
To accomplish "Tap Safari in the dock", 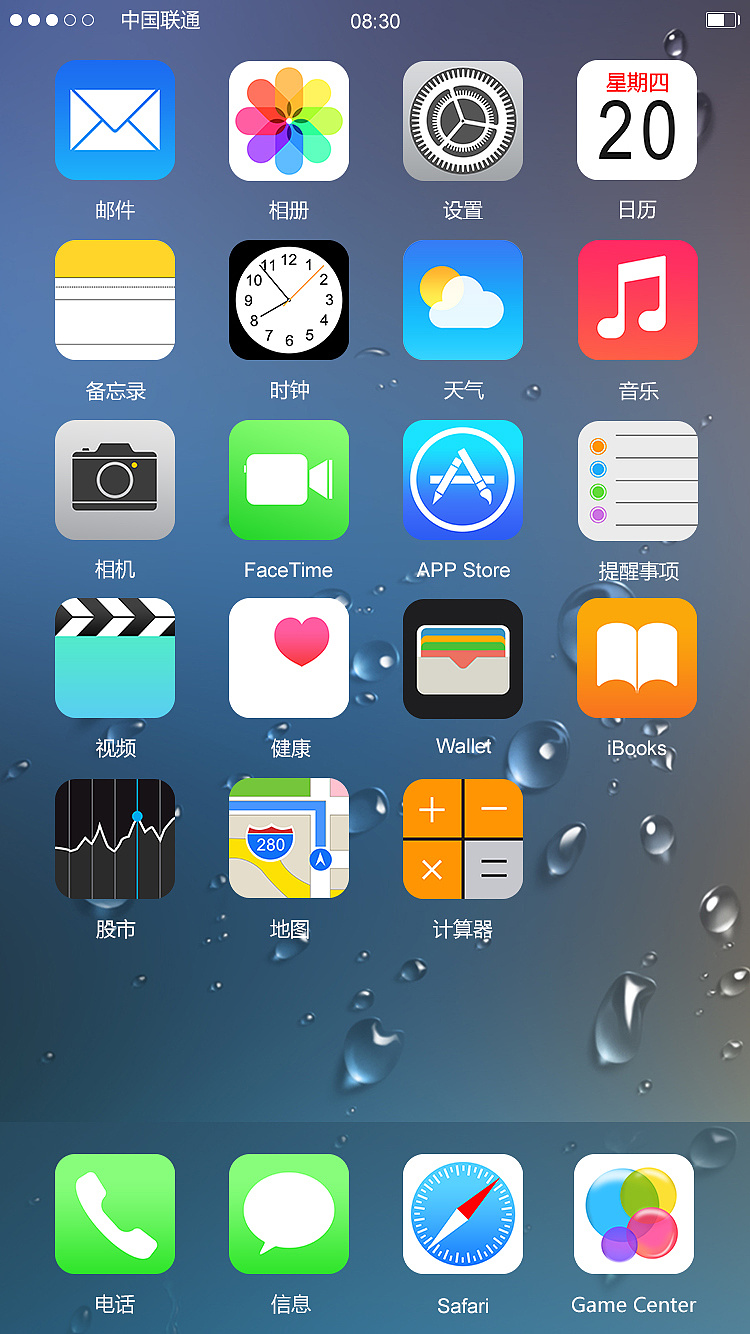I will pyautogui.click(x=463, y=1214).
